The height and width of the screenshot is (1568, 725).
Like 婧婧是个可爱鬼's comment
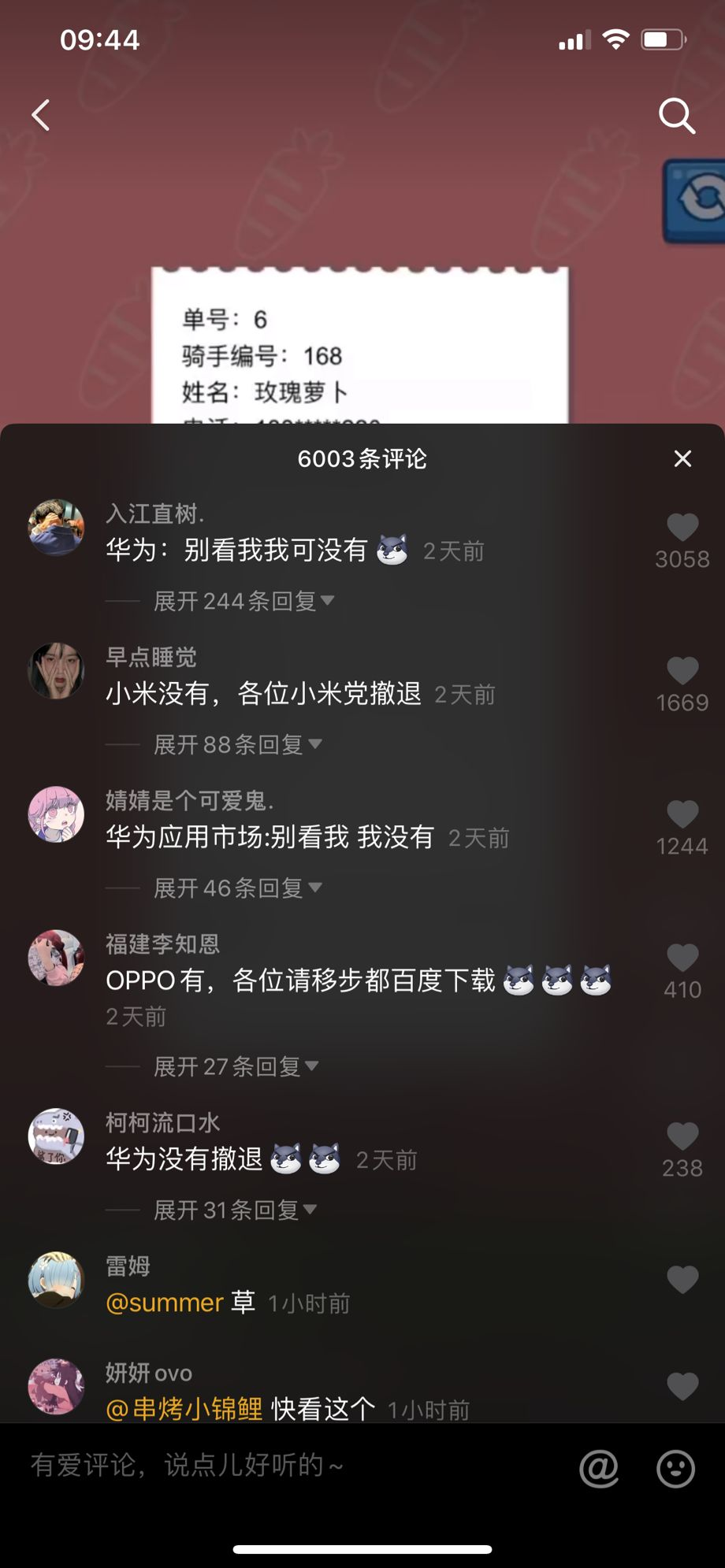[x=682, y=814]
